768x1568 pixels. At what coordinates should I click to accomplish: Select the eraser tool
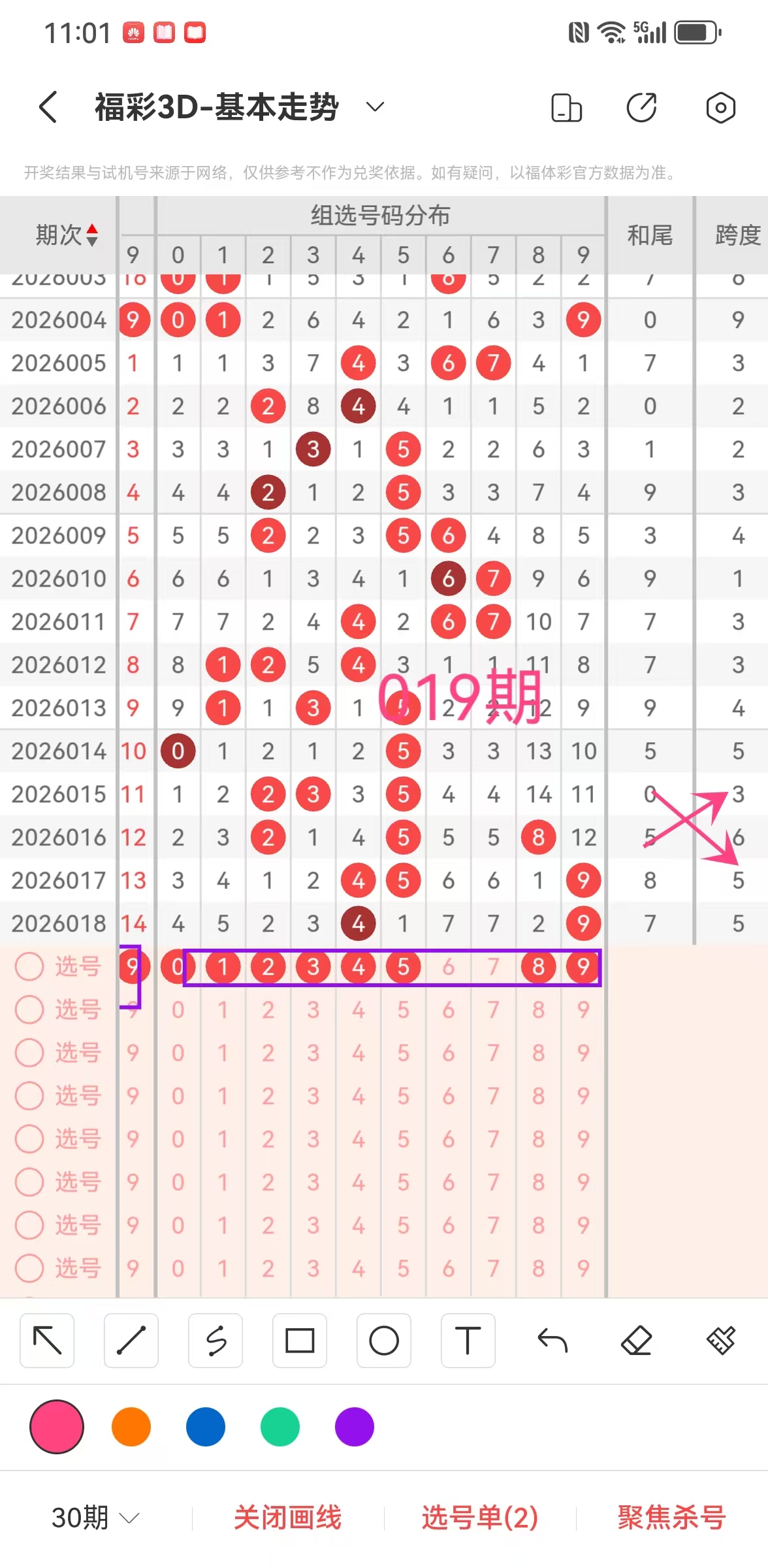click(x=636, y=1341)
